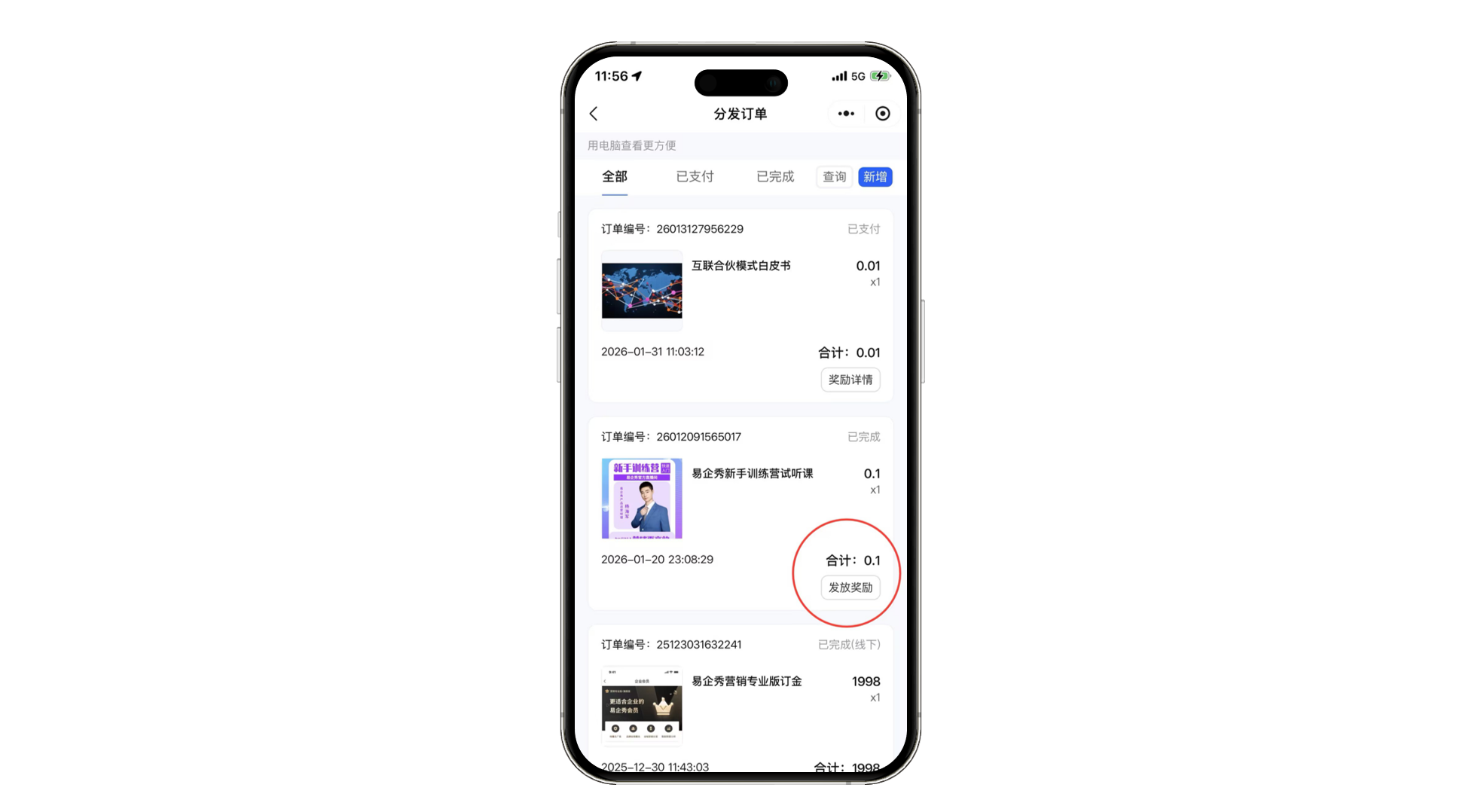This screenshot has height=812, width=1484.
Task: Tap 发放奖励 on the 易企秀新手训练营试听课 order
Action: pos(850,588)
